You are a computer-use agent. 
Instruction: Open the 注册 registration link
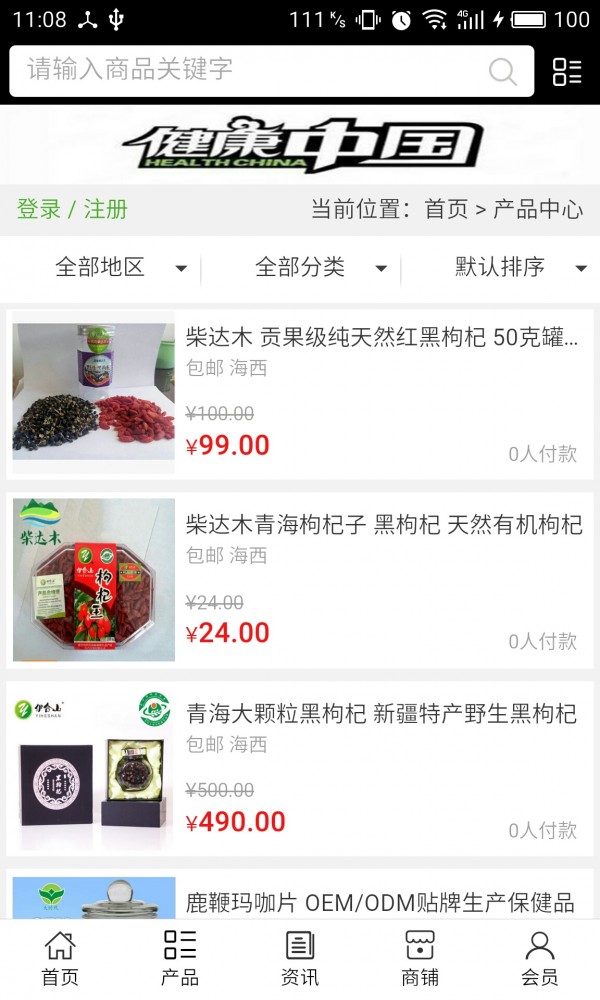106,209
